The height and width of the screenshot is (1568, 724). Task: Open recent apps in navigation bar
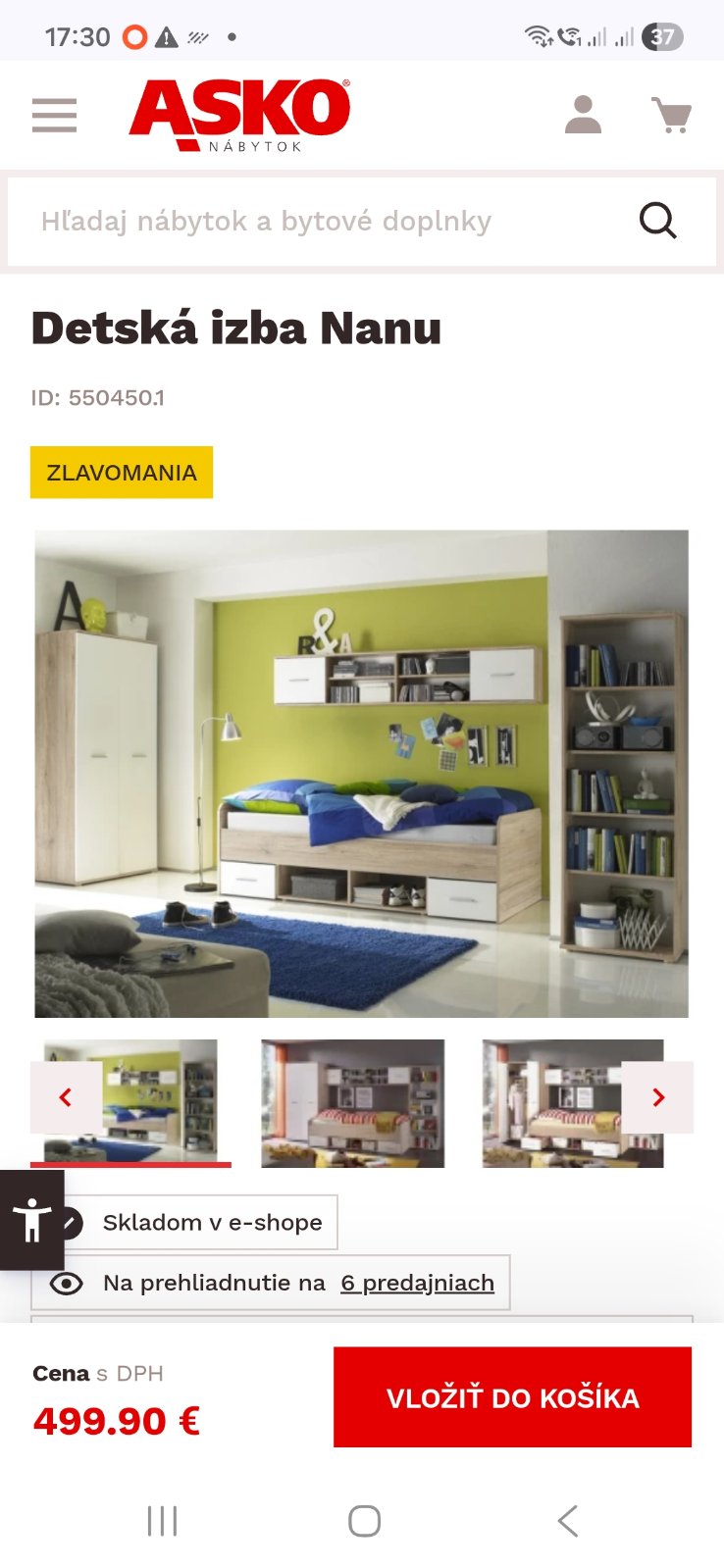(162, 1521)
